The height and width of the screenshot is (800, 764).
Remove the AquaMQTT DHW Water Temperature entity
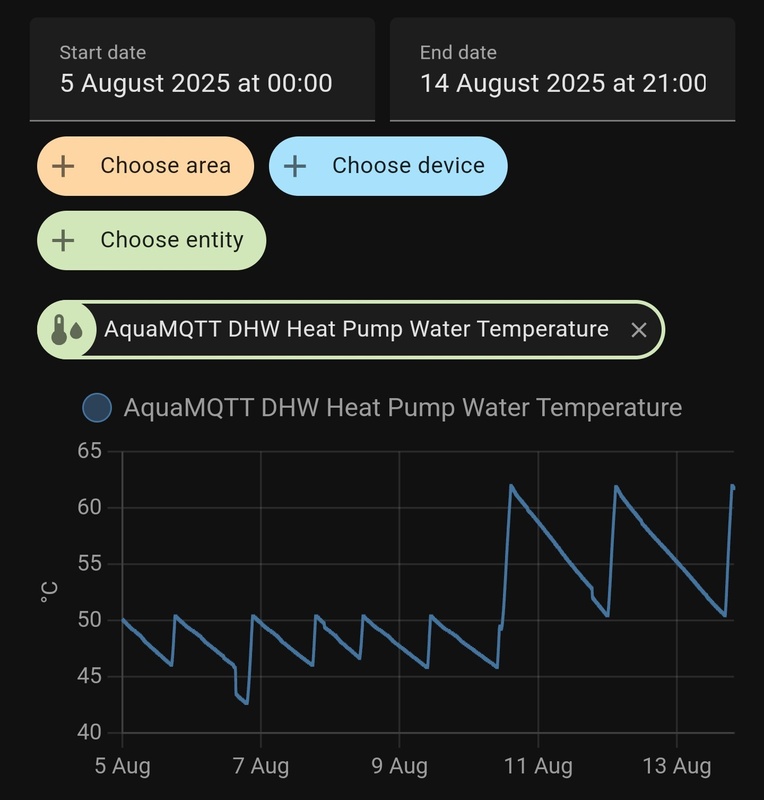point(639,330)
